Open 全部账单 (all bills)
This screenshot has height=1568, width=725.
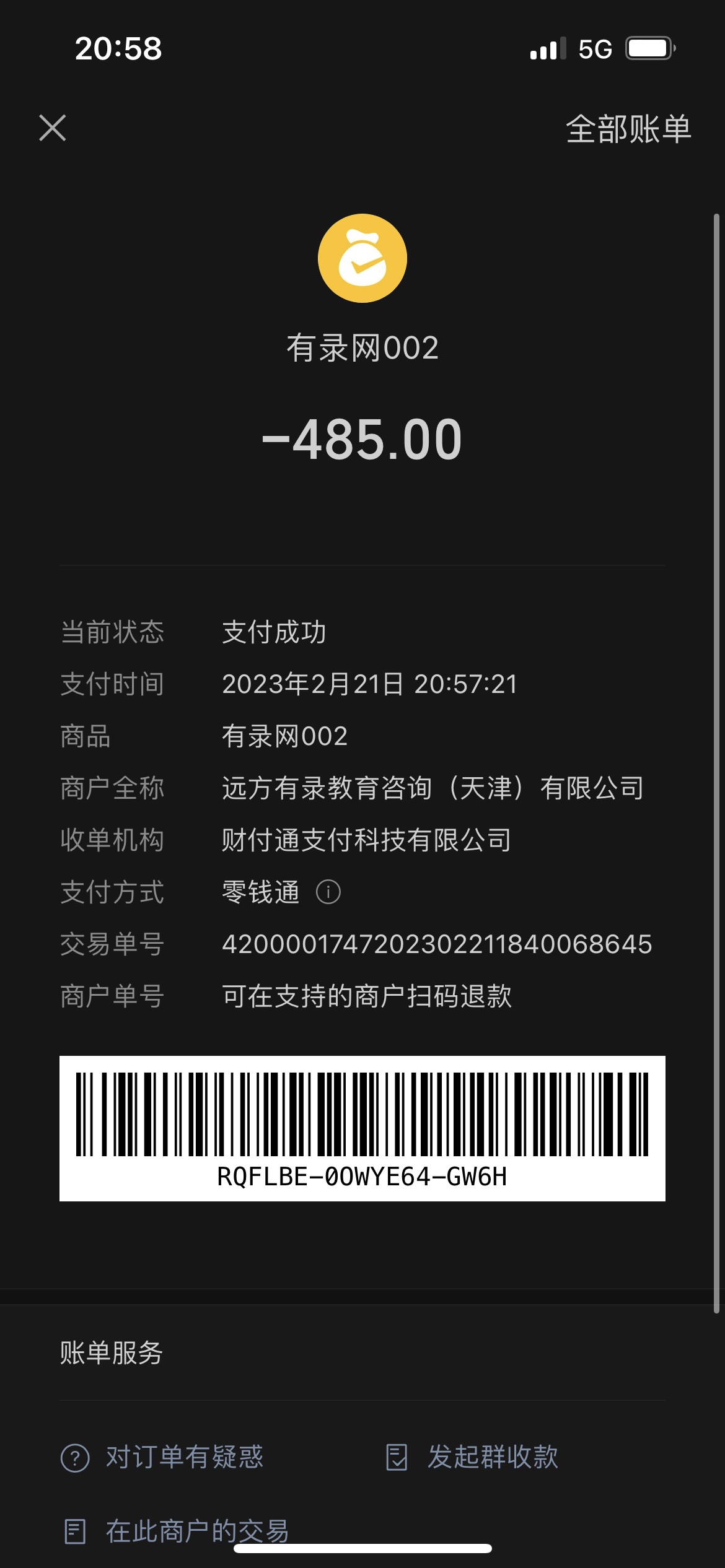click(x=628, y=129)
